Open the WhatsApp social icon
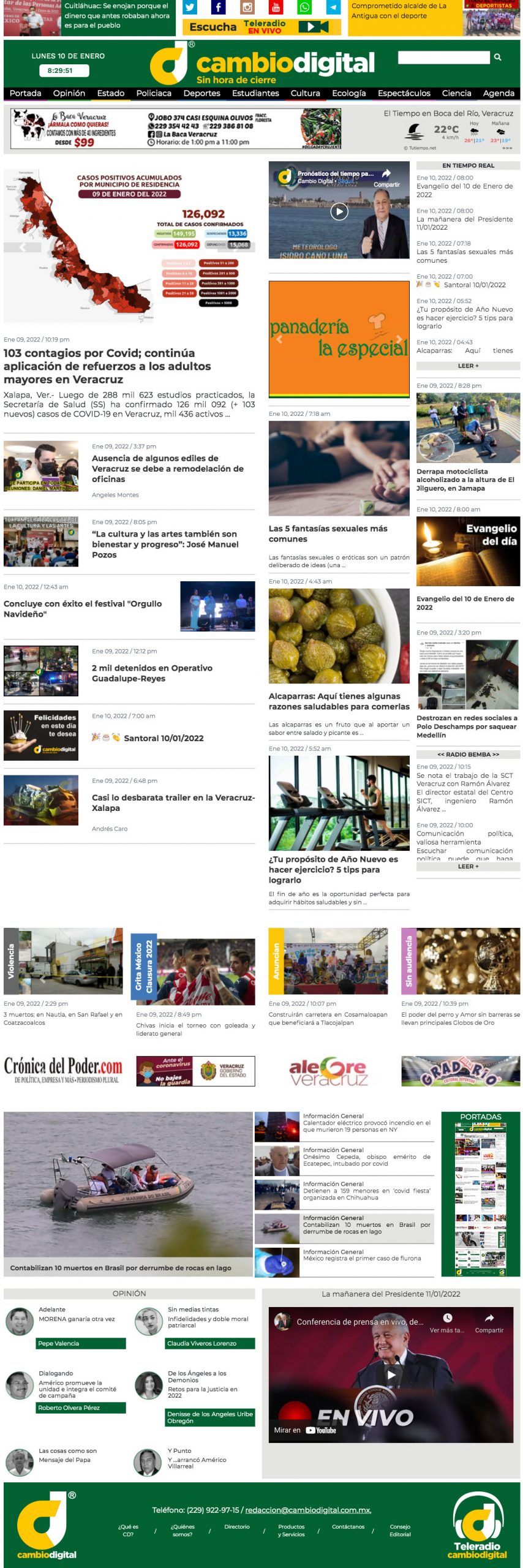 tap(304, 8)
